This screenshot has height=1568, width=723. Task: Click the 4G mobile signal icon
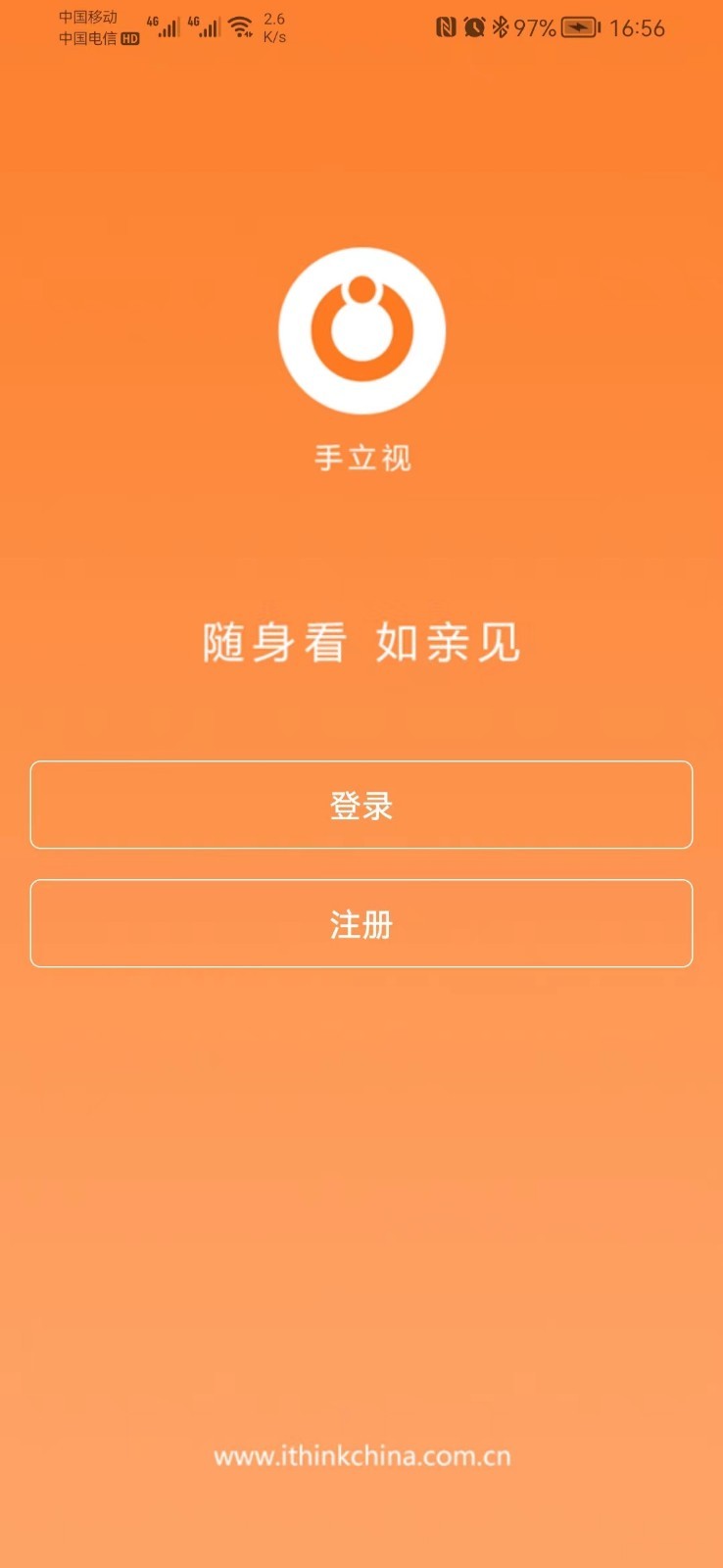pos(162,24)
